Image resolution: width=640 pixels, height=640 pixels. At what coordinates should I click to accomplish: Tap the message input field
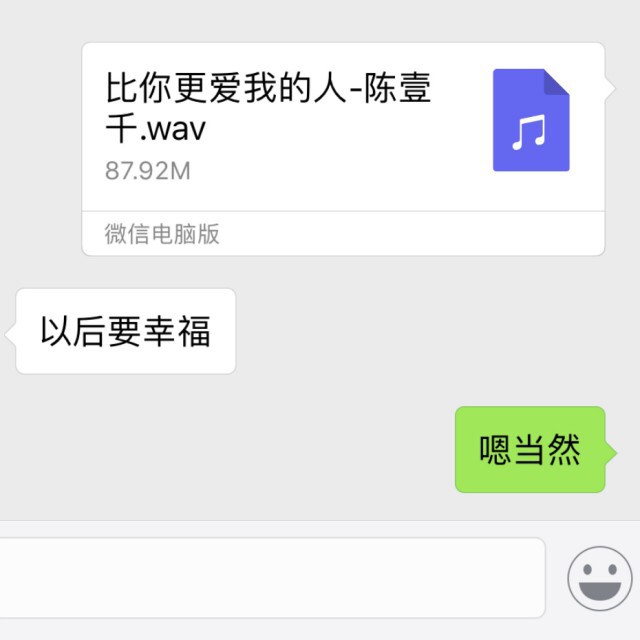[270, 577]
